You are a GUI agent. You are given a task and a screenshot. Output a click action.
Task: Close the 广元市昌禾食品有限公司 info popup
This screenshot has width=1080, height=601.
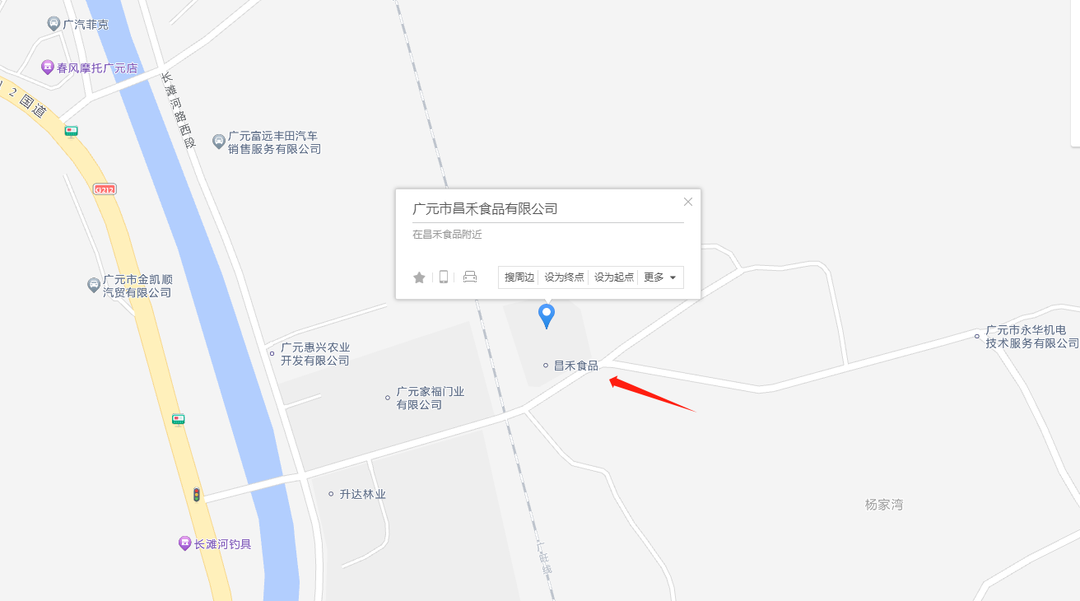[688, 202]
